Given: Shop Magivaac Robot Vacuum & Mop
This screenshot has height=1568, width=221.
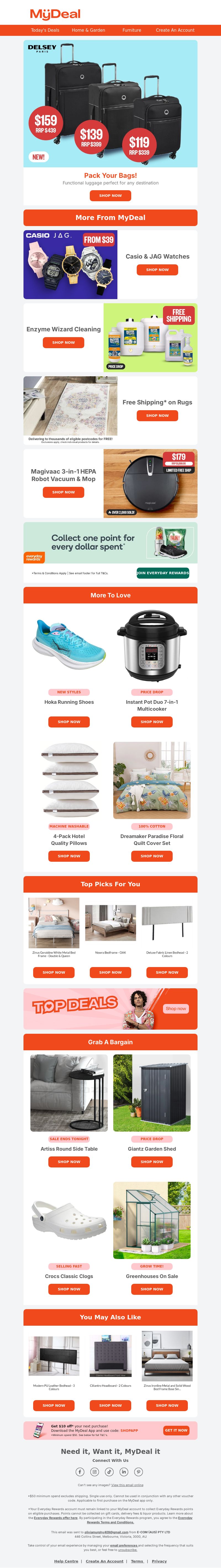Looking at the screenshot, I should point(64,492).
